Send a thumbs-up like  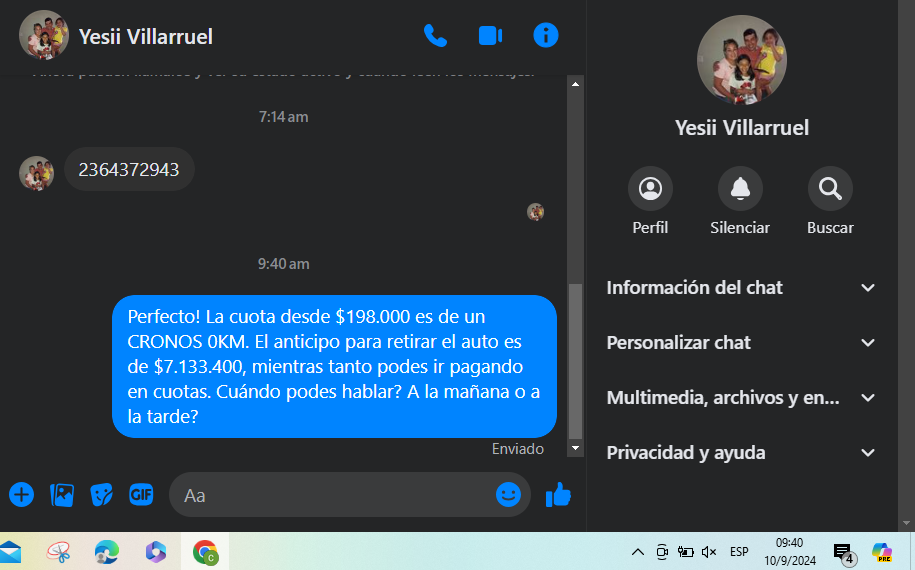pos(558,494)
